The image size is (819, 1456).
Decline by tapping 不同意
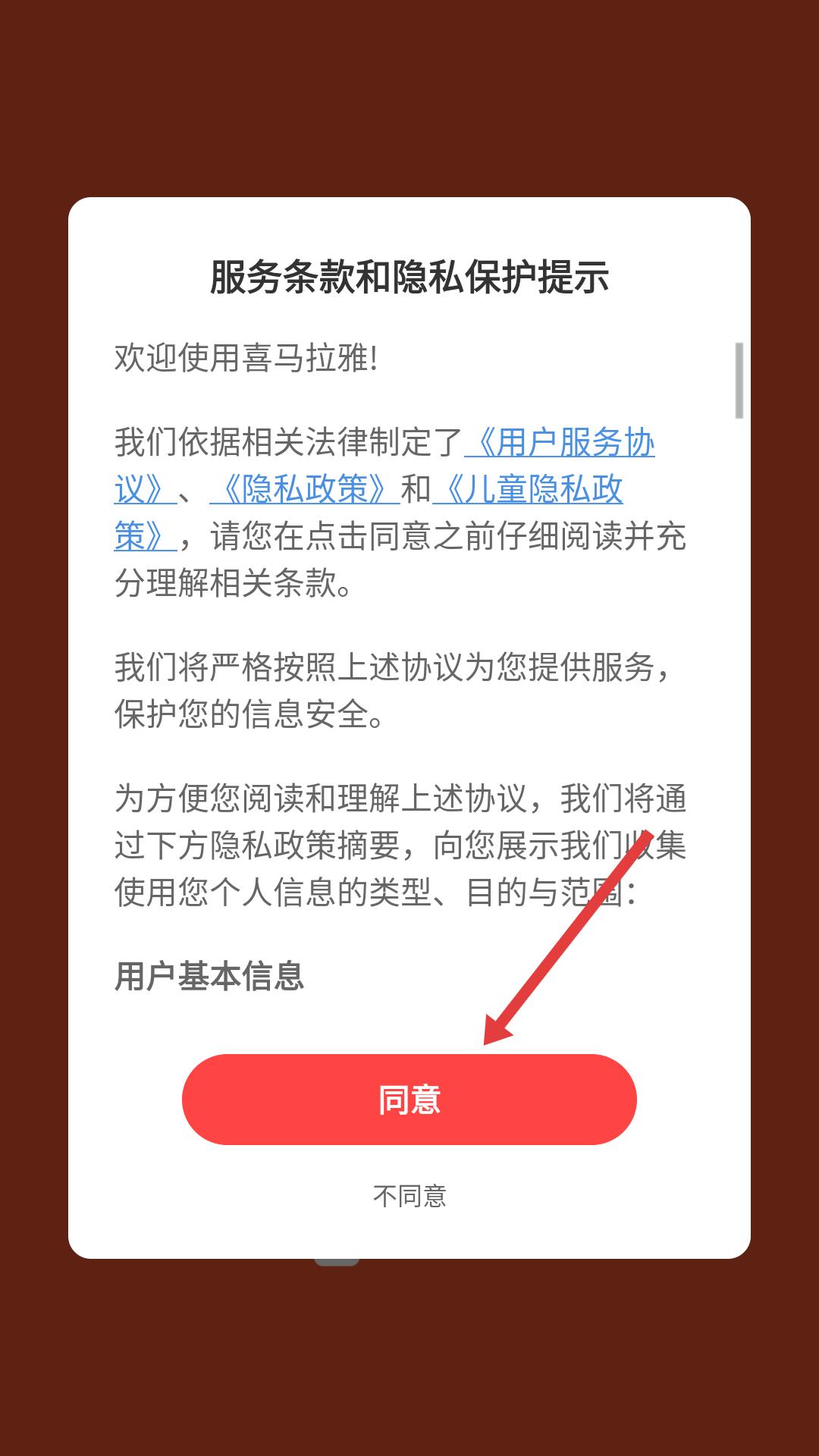pyautogui.click(x=409, y=1196)
